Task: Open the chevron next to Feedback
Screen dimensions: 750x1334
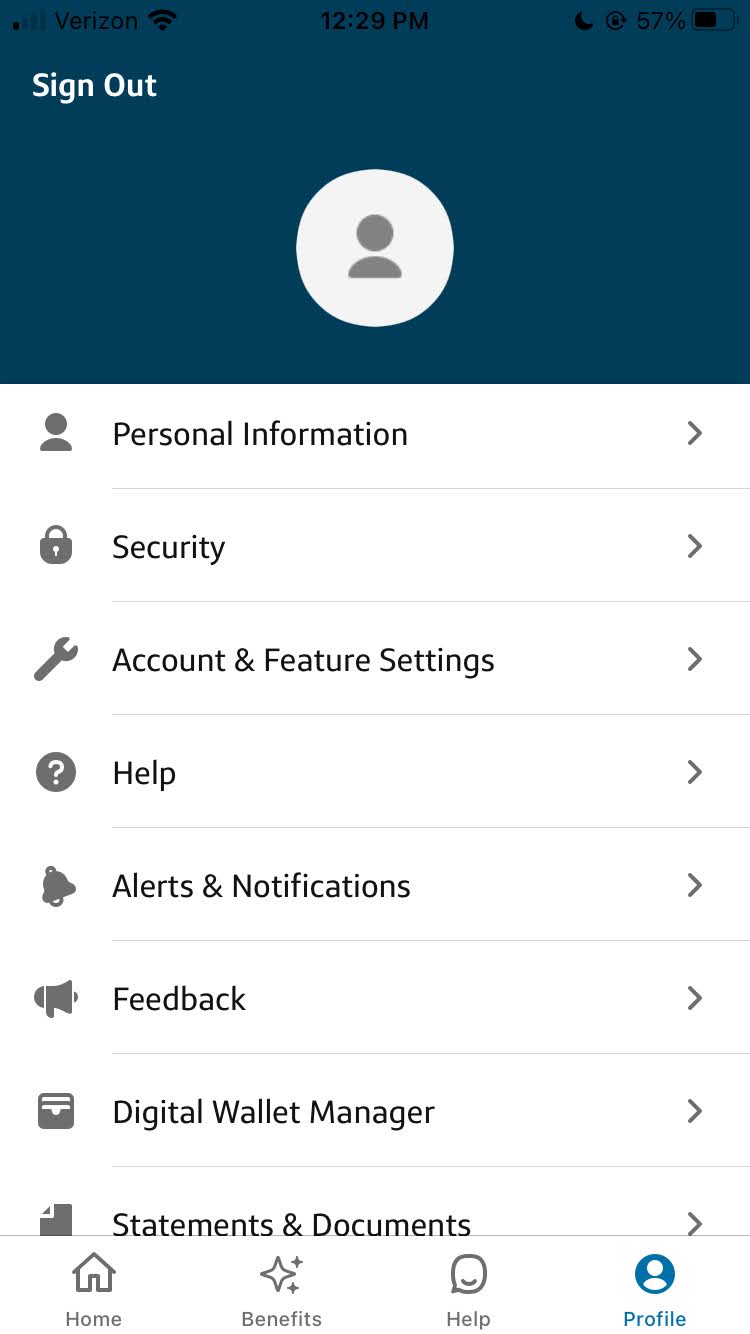Action: click(x=694, y=998)
